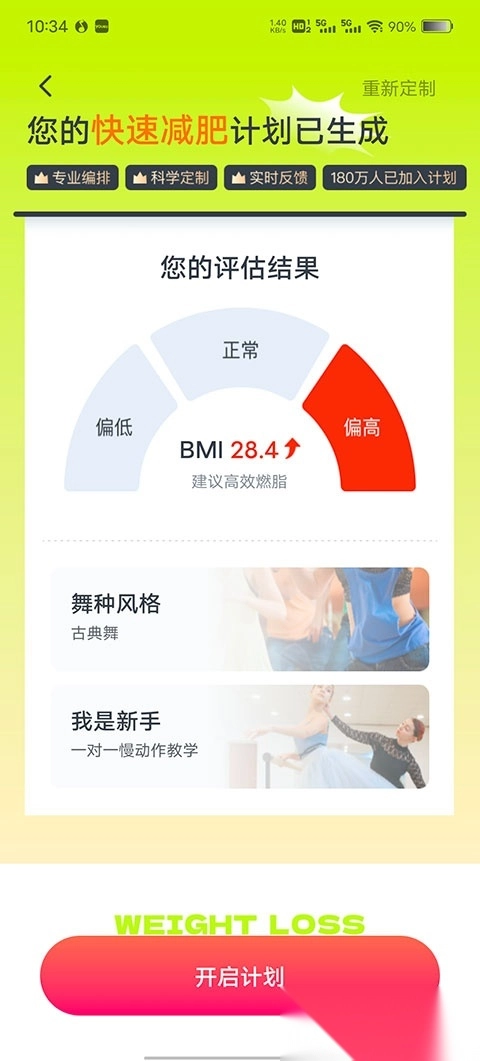Open the 舞种风格 card
This screenshot has height=1061, width=480.
pos(240,619)
